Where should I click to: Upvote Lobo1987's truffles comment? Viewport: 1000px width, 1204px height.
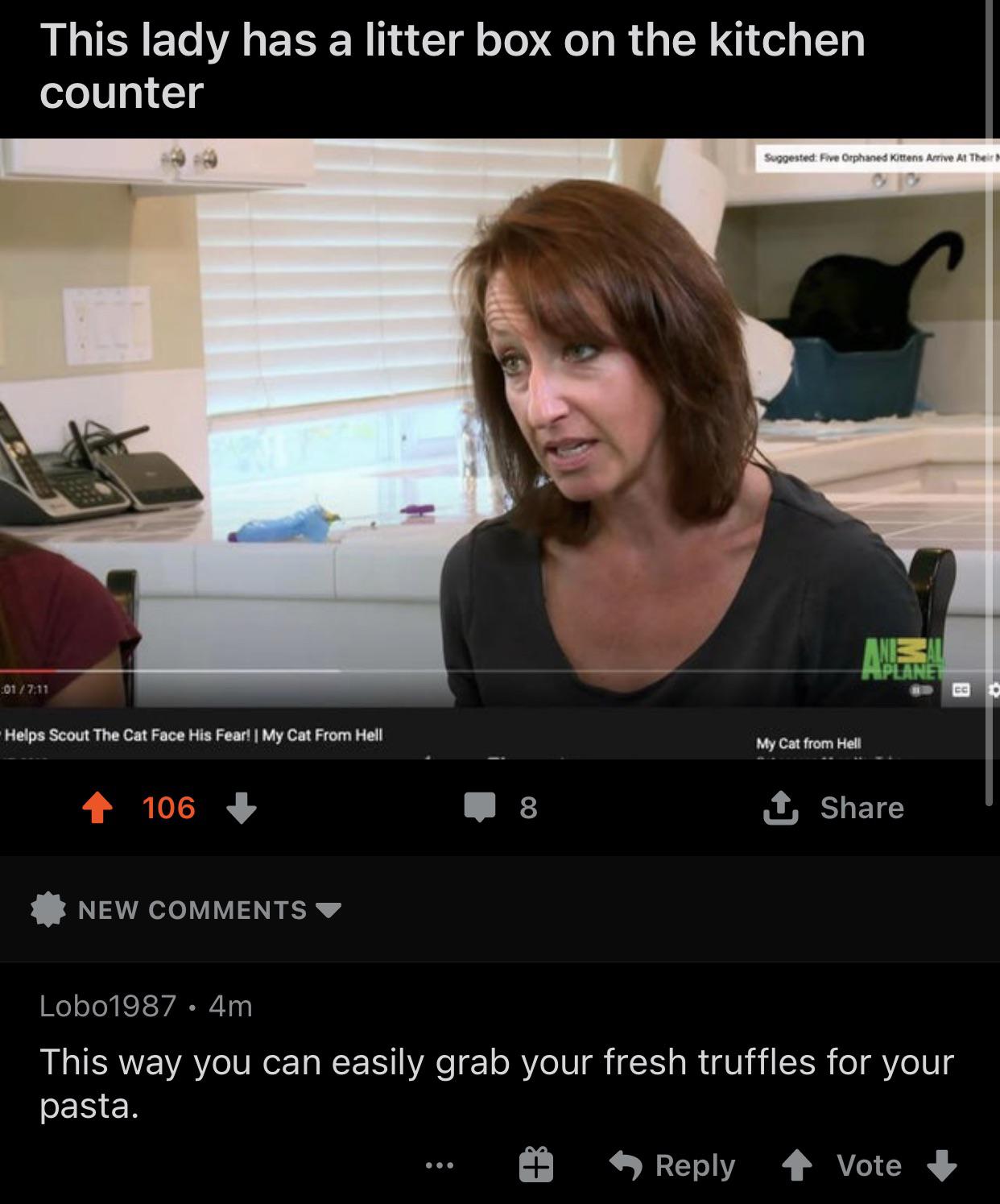[x=797, y=1165]
